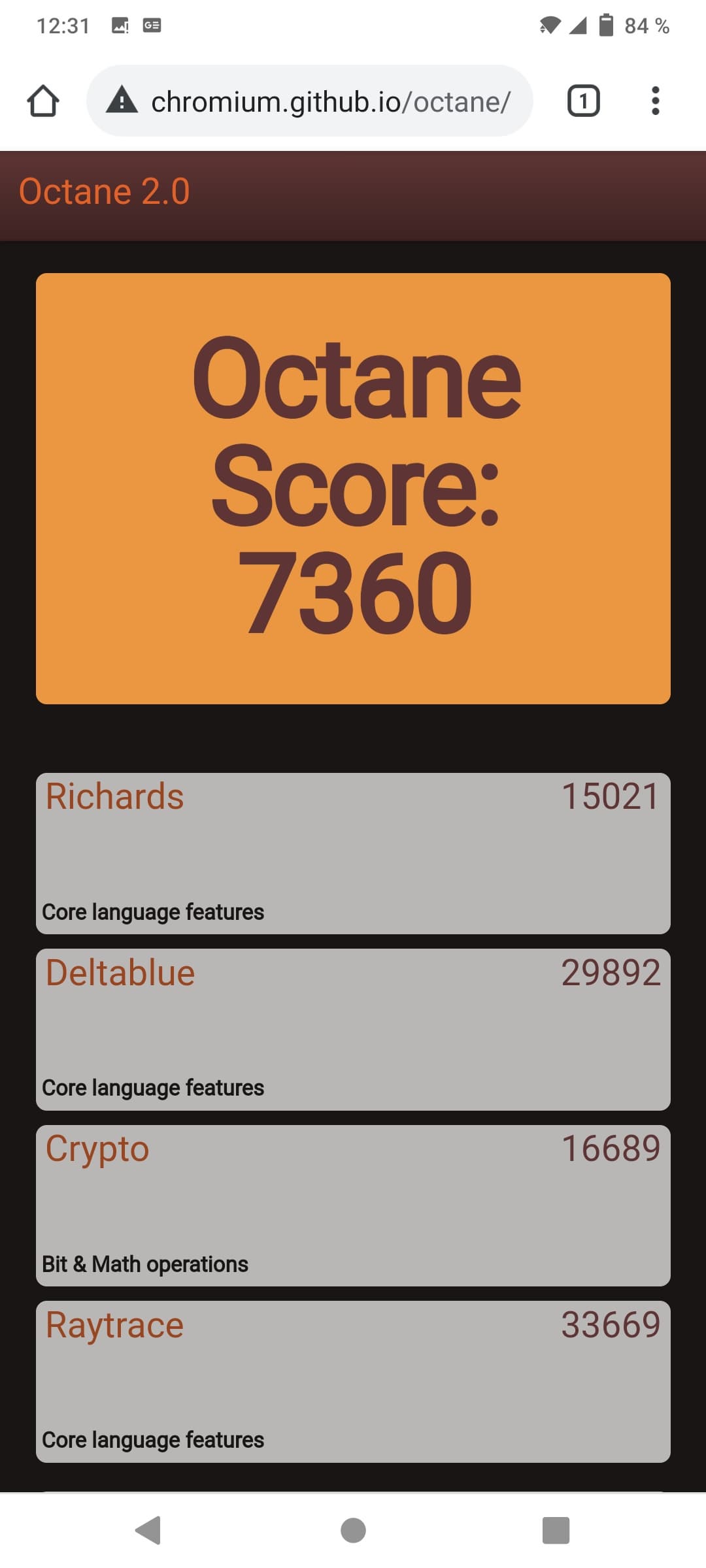Screen dimensions: 706x1568
Task: Open the tab switcher showing 1 tab
Action: (583, 101)
